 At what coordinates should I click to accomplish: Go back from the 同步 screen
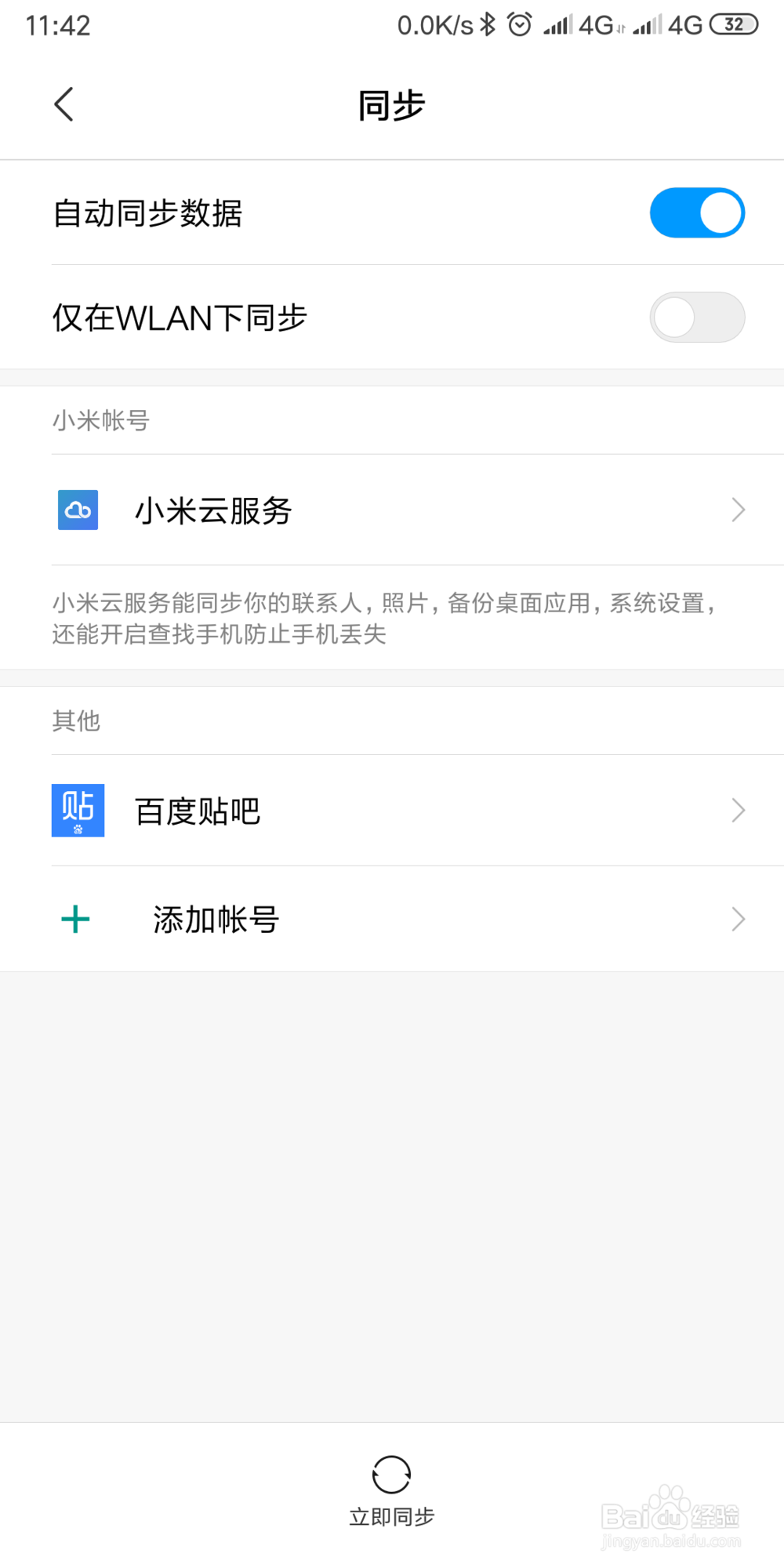click(64, 104)
